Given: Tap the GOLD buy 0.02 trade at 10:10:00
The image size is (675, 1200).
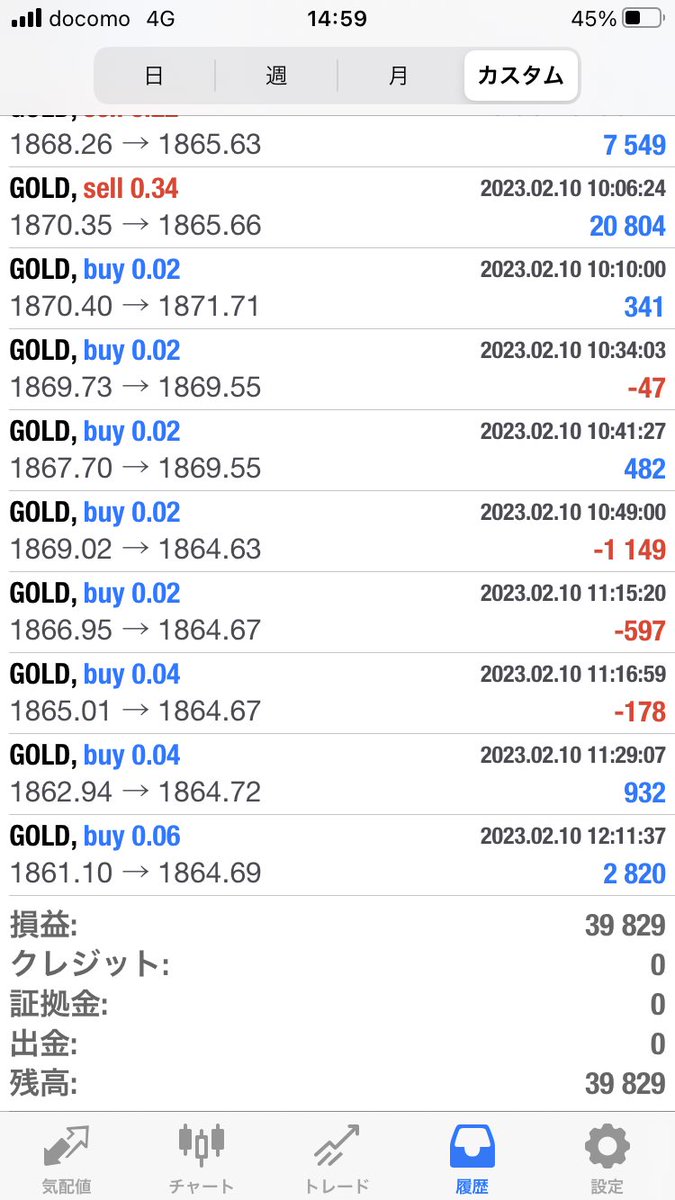Looking at the screenshot, I should (337, 288).
